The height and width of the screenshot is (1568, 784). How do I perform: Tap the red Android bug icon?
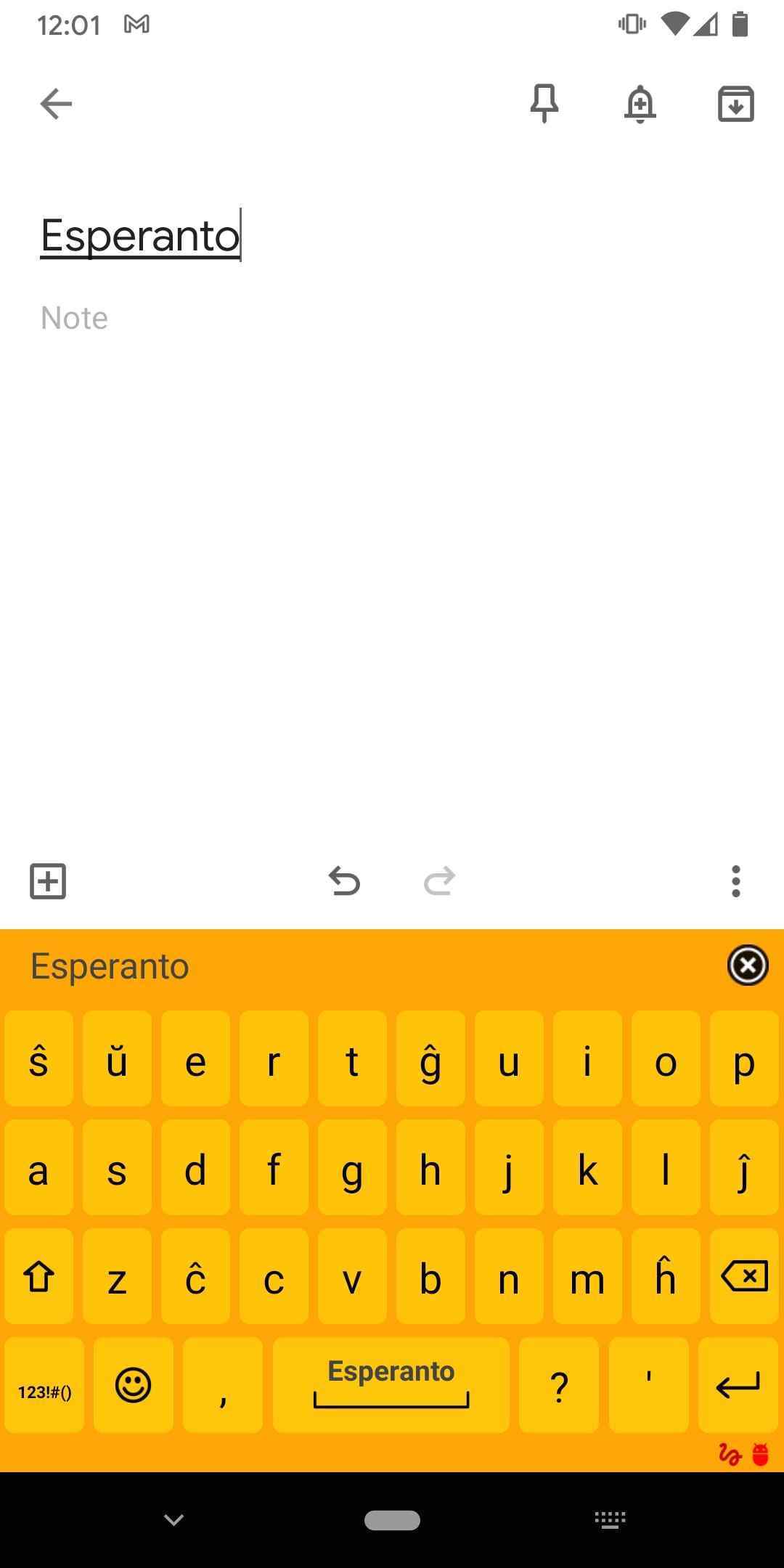(761, 1452)
